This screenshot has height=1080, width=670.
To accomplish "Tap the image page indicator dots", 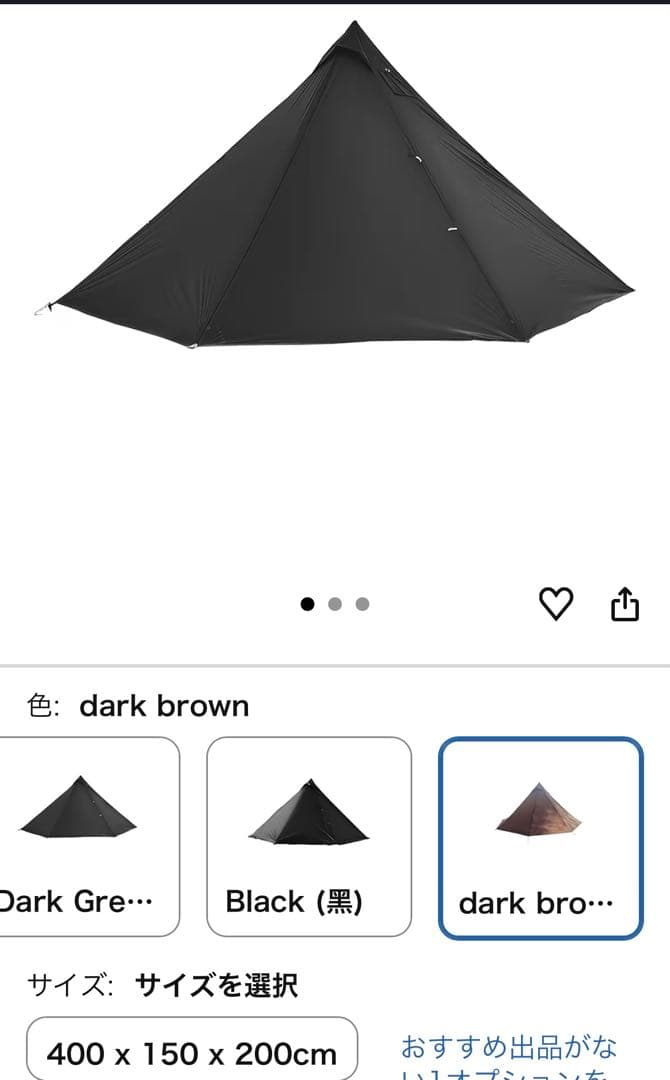I will click(335, 604).
